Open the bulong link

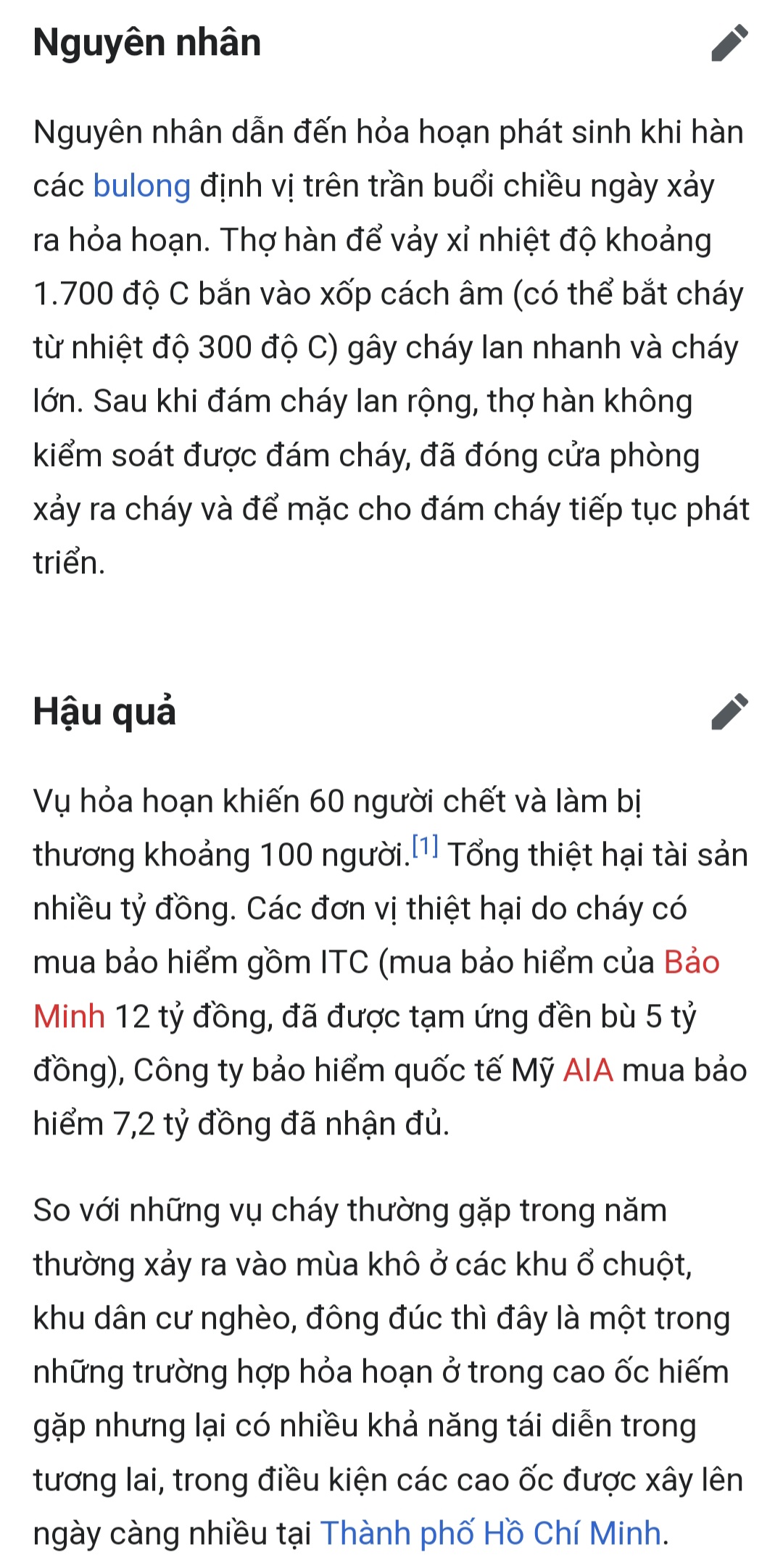pos(142,186)
